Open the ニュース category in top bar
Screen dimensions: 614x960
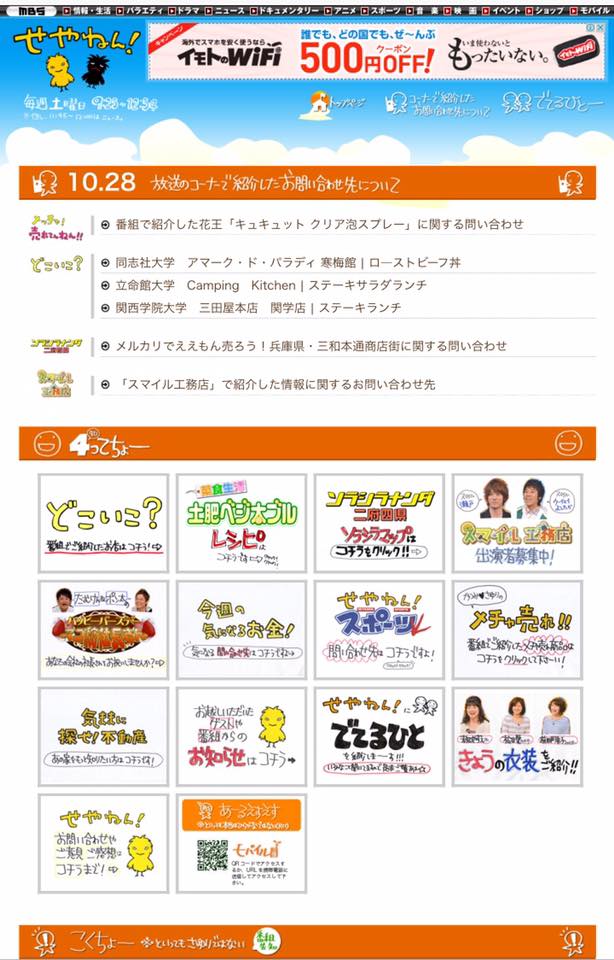point(229,7)
